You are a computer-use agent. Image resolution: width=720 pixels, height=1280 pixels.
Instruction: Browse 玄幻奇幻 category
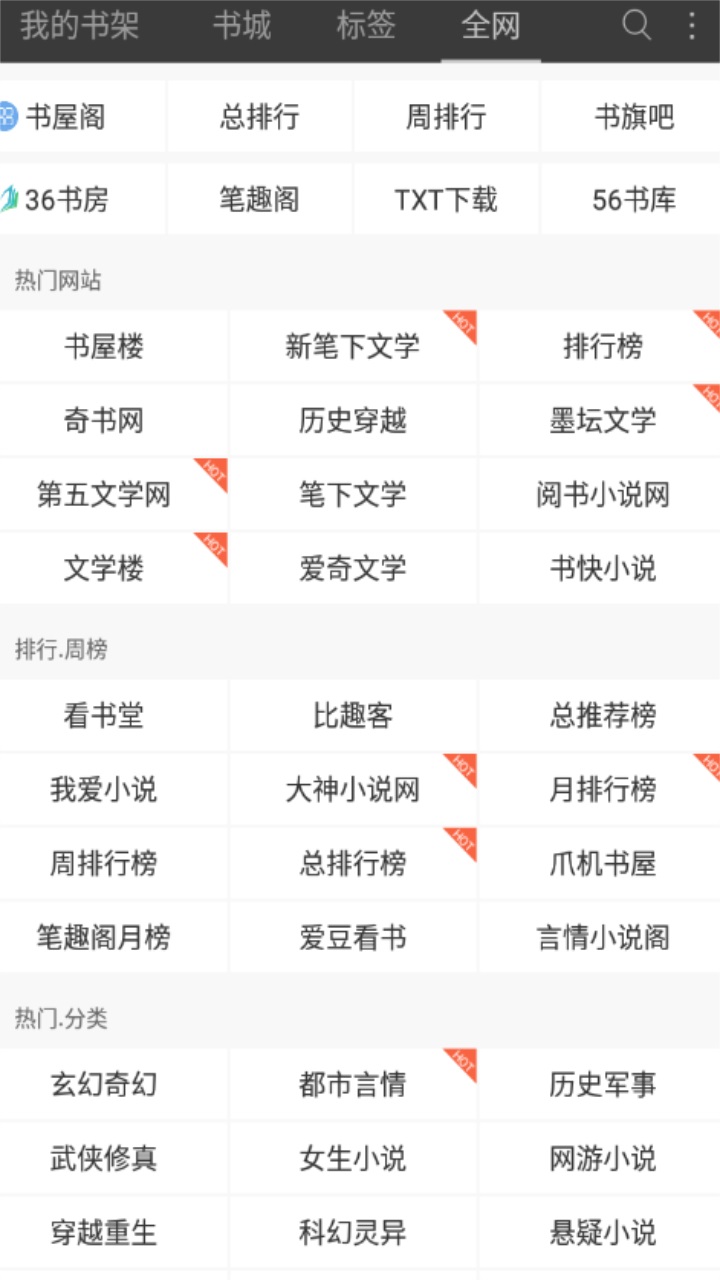point(102,1084)
